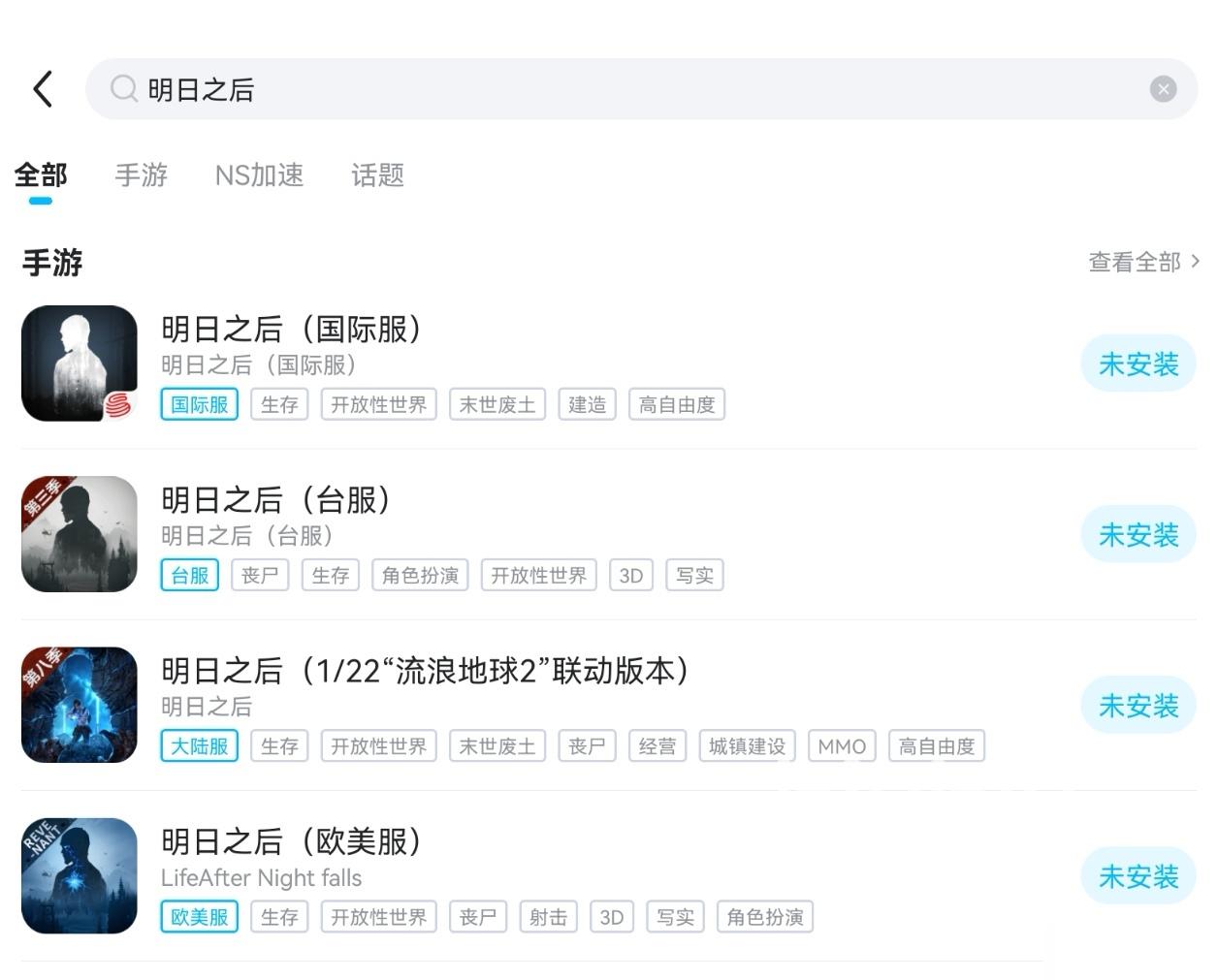Screen dimensions: 1218x980
Task: Select the 全部 tab
Action: pyautogui.click(x=41, y=175)
